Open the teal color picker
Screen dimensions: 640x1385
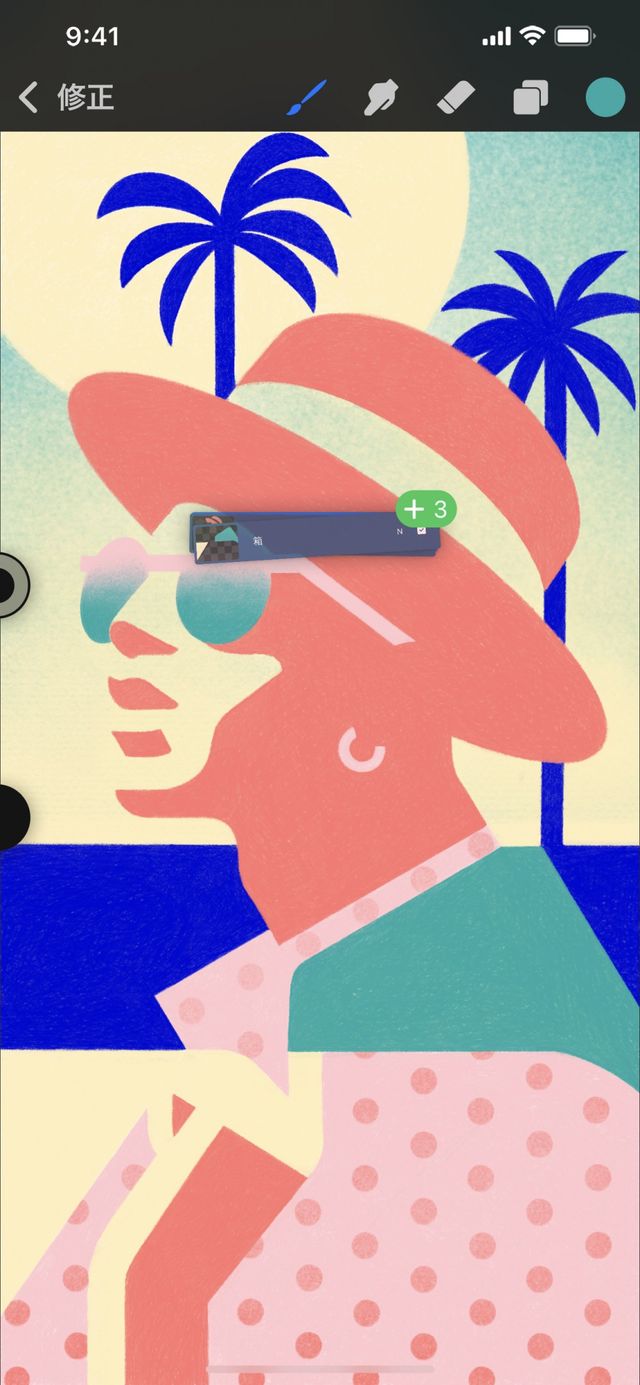point(604,98)
